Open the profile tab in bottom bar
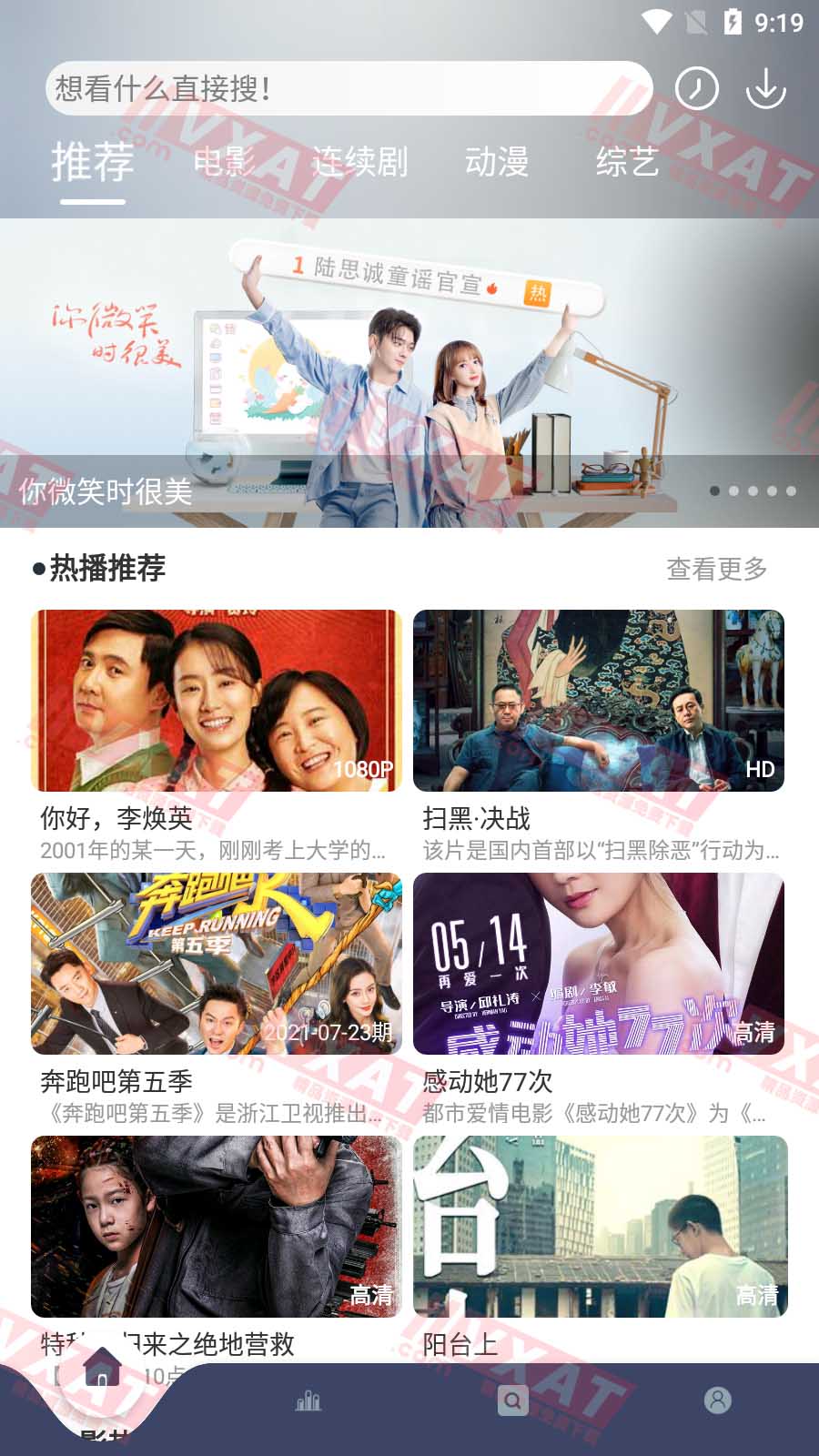Viewport: 819px width, 1456px height. 717,1400
